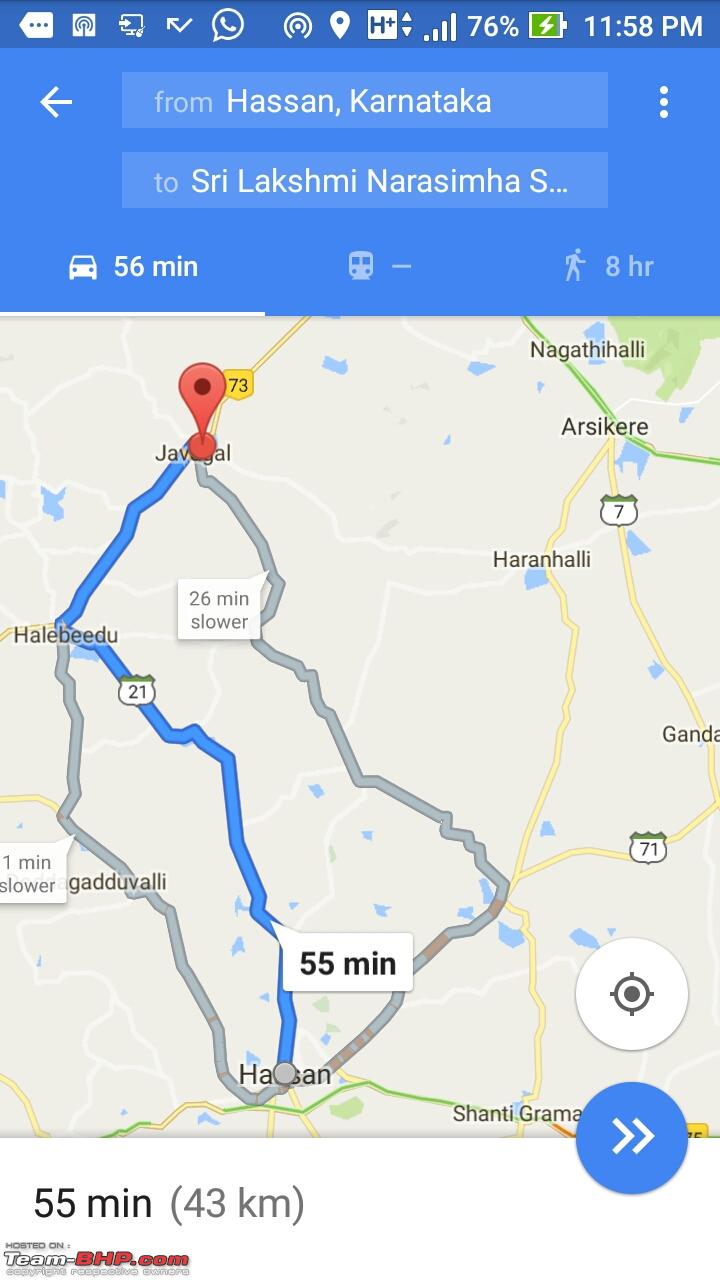
Task: Select the '1 min slower' alternate route
Action: click(x=33, y=873)
